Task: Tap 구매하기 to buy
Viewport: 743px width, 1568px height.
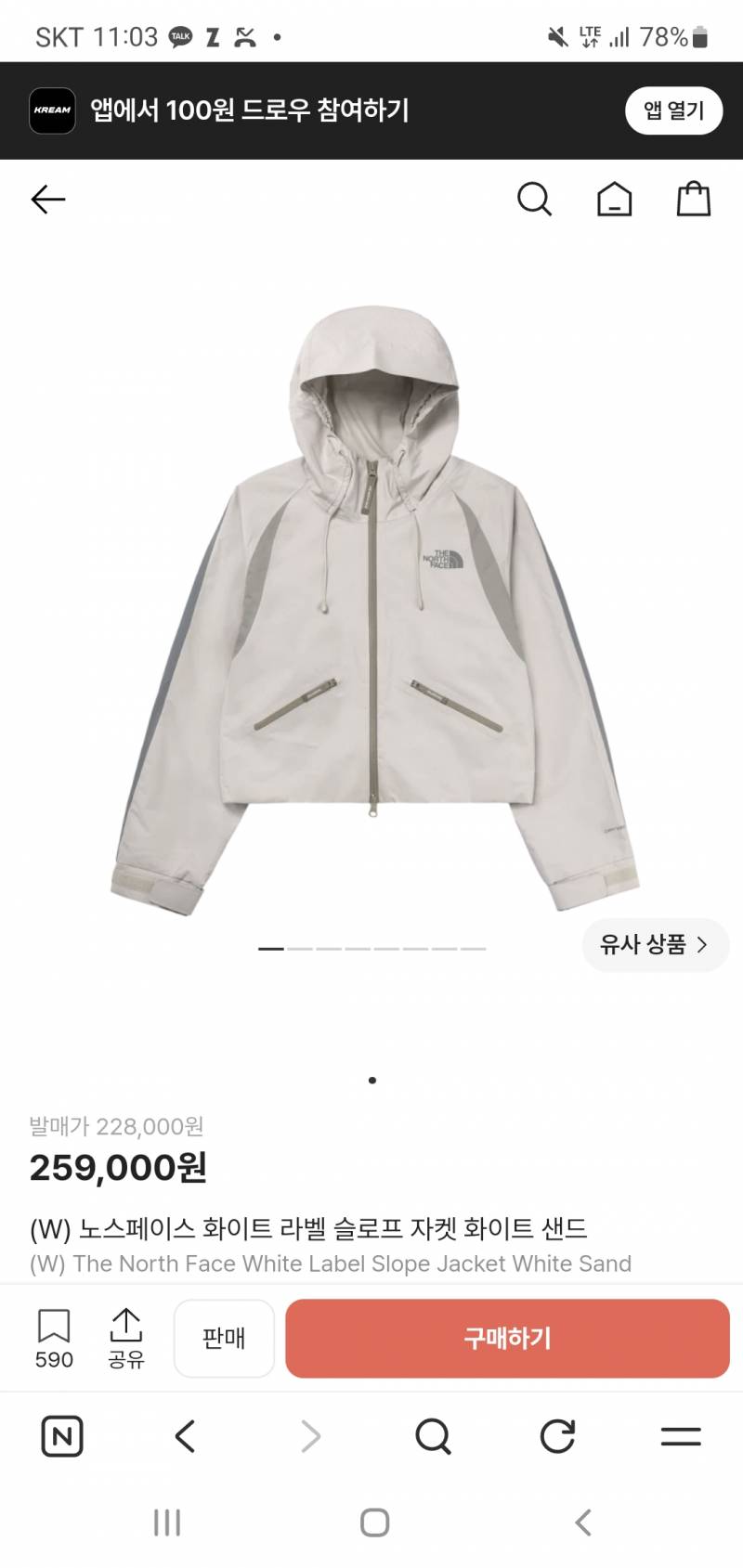Action: [x=507, y=1338]
